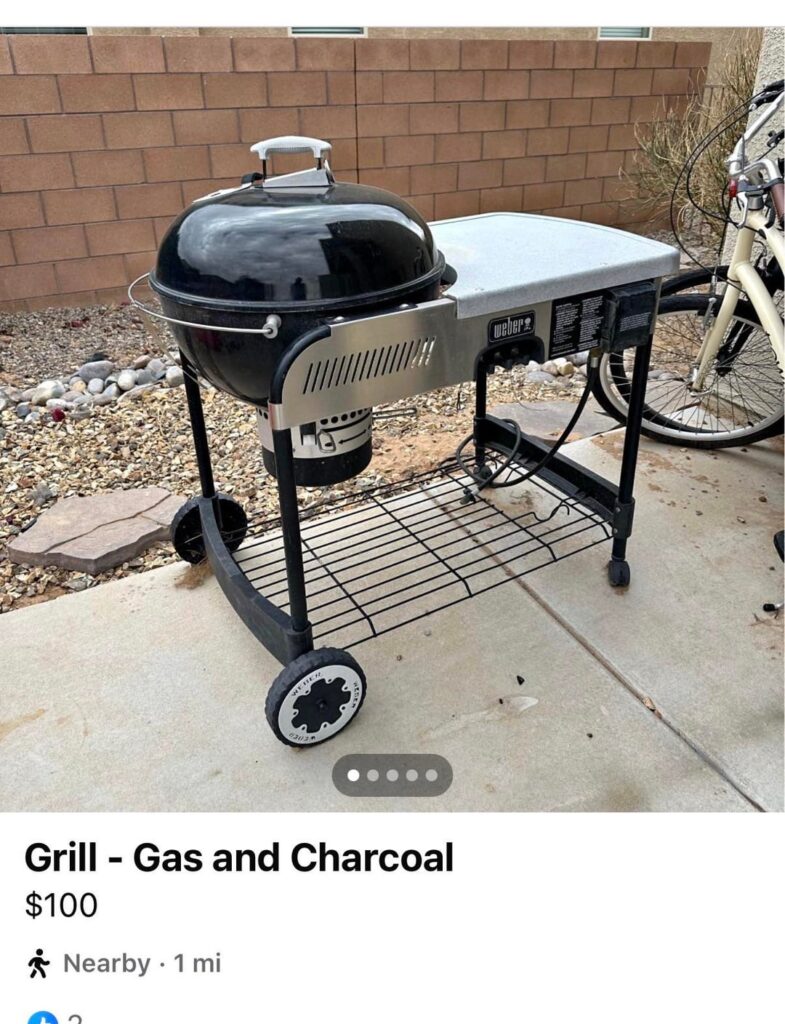Tap the photo carousel page indicator dots

pos(392,775)
